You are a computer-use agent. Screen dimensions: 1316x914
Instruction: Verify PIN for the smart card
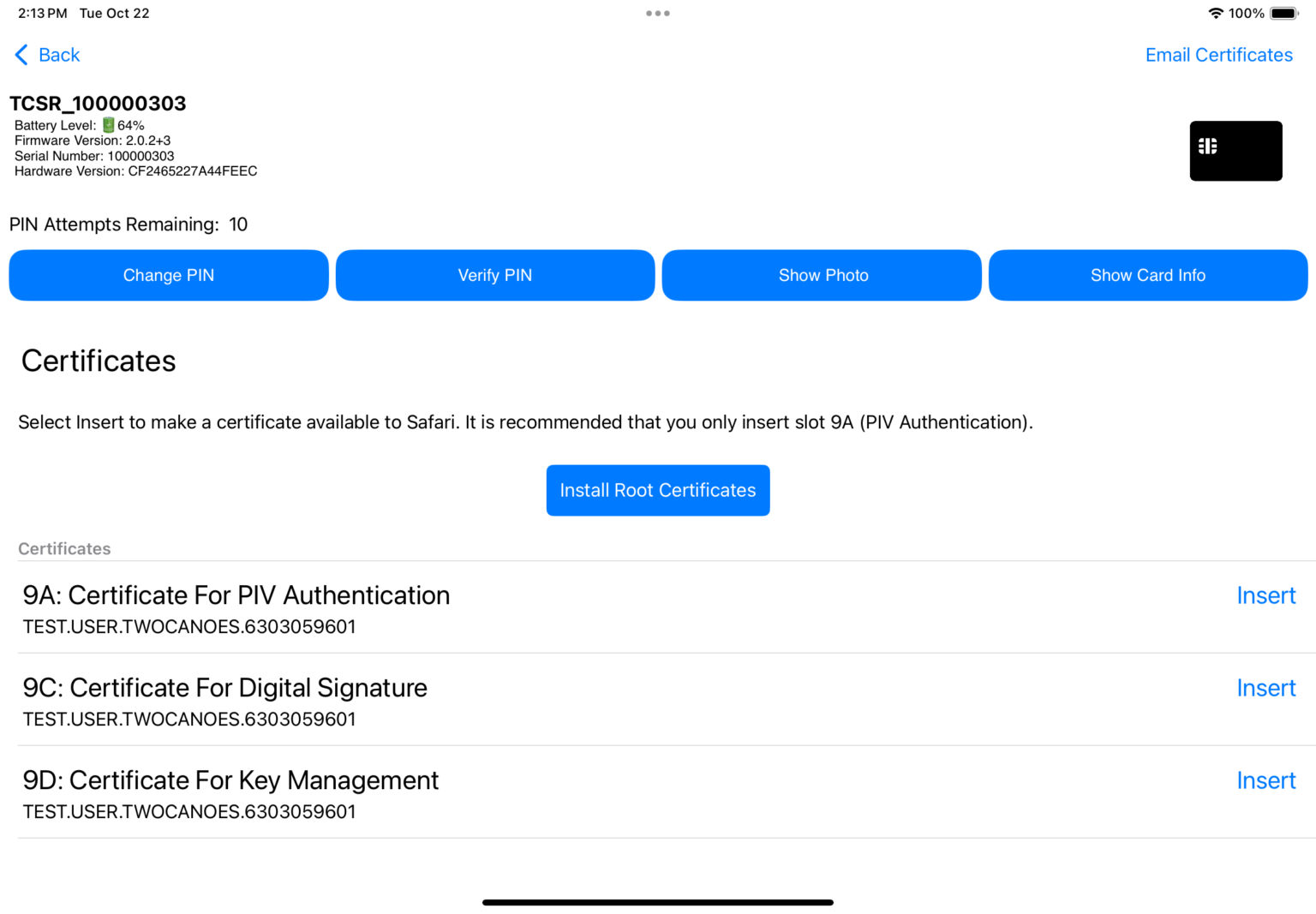tap(495, 275)
